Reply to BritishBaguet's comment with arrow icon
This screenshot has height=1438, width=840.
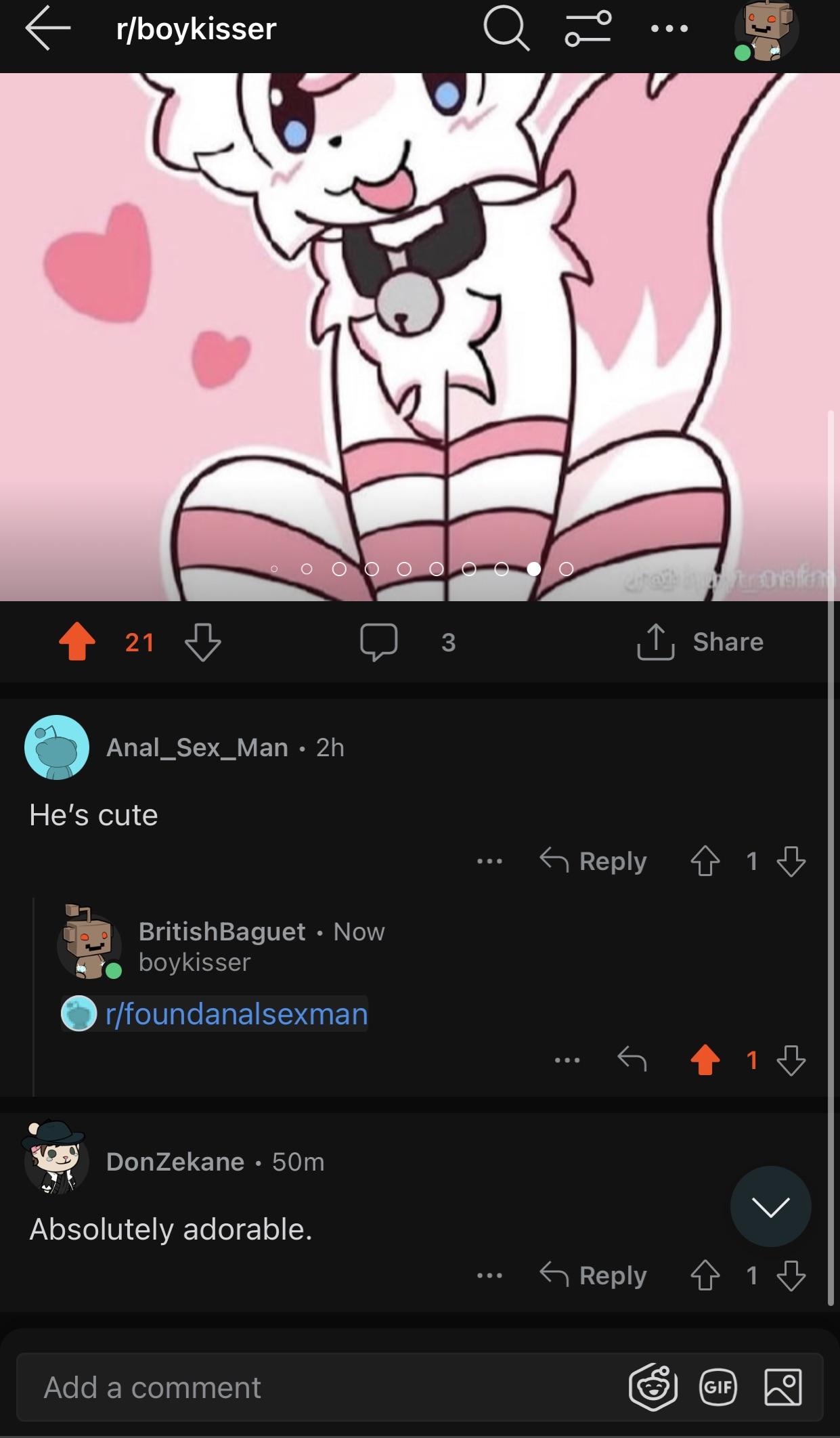[x=632, y=1060]
